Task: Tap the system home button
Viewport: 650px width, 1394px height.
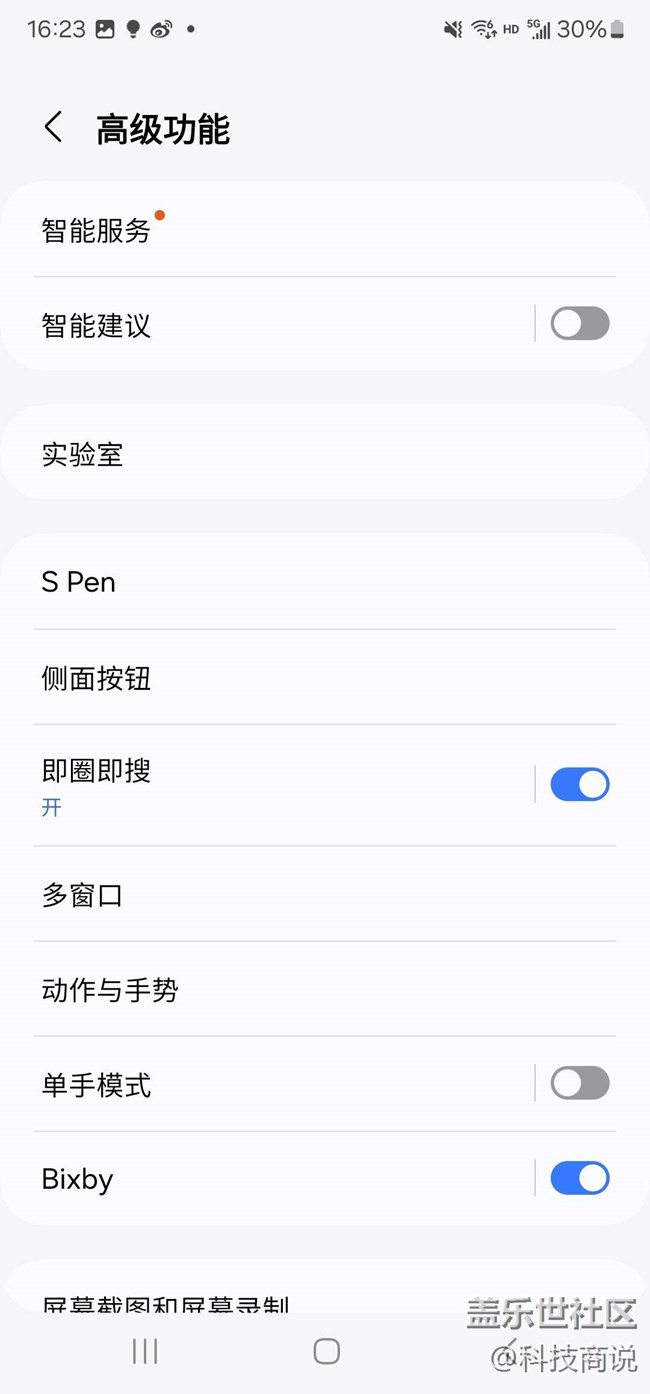Action: pos(327,1351)
